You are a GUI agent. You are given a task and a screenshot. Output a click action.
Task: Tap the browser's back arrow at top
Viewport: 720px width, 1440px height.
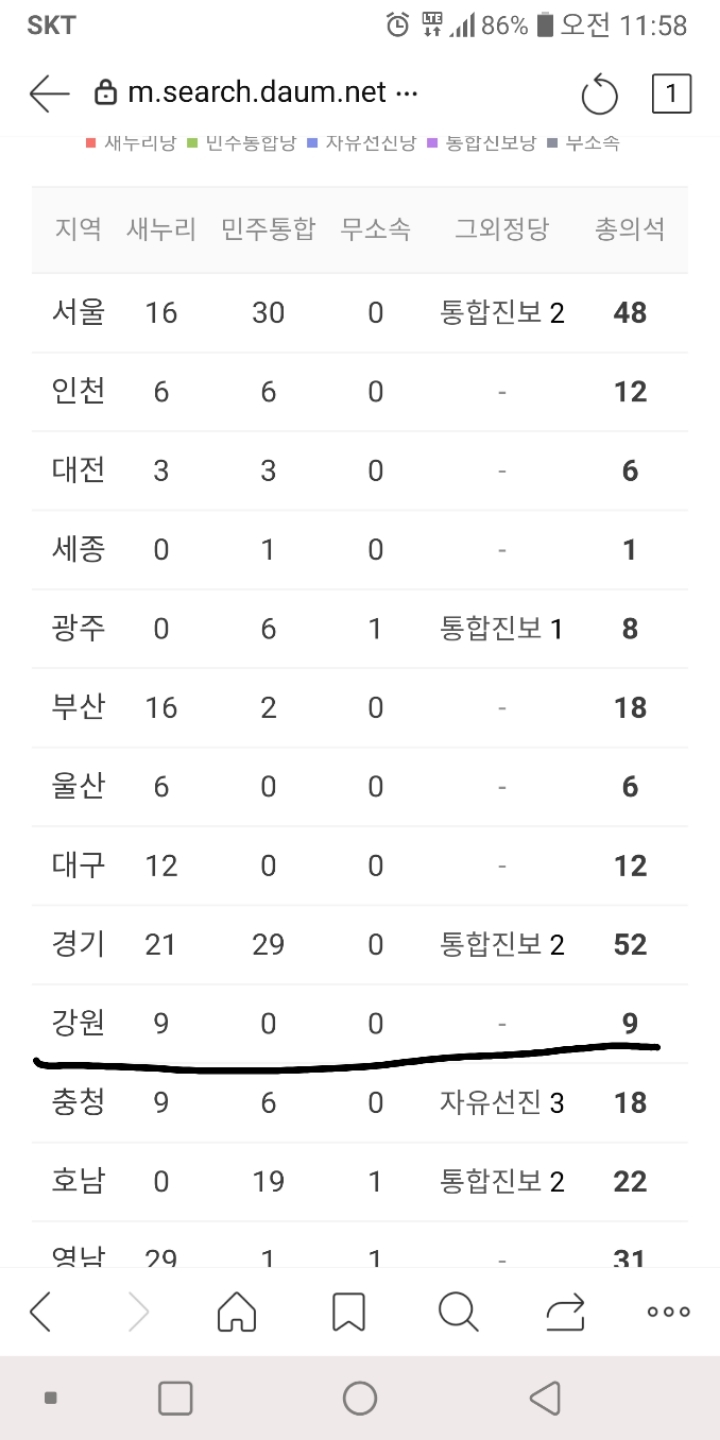click(49, 94)
